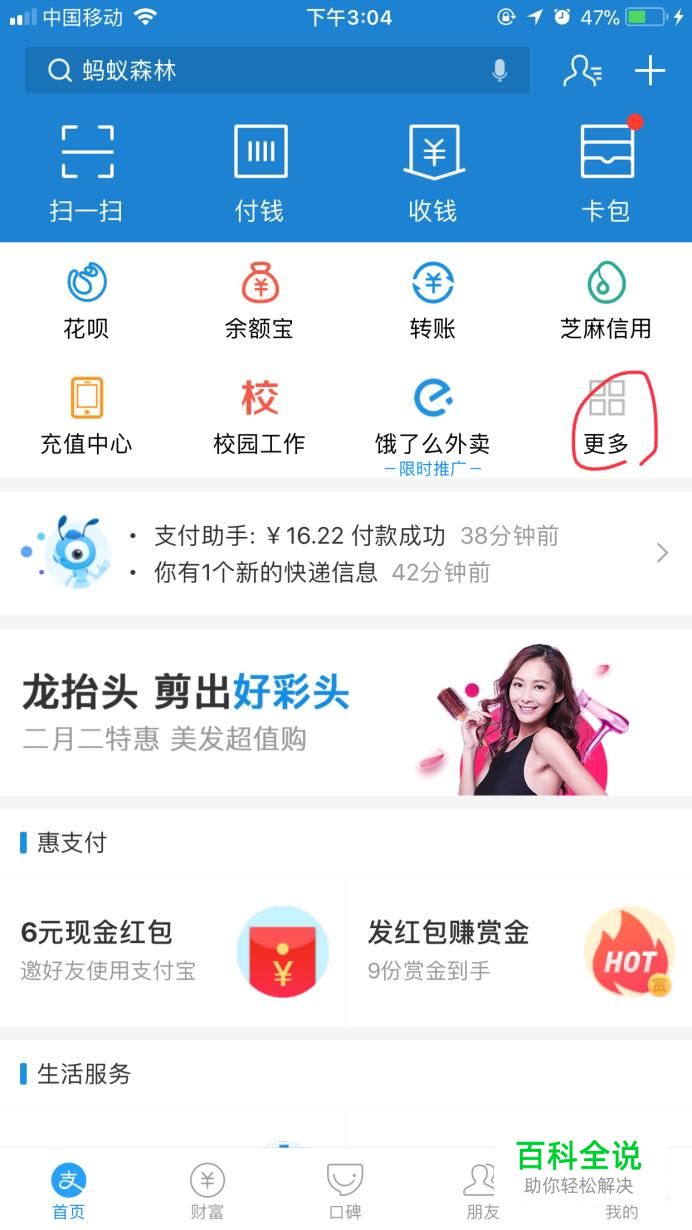This screenshot has width=692, height=1230.
Task: Open 卡包 card wallet
Action: pos(606,172)
